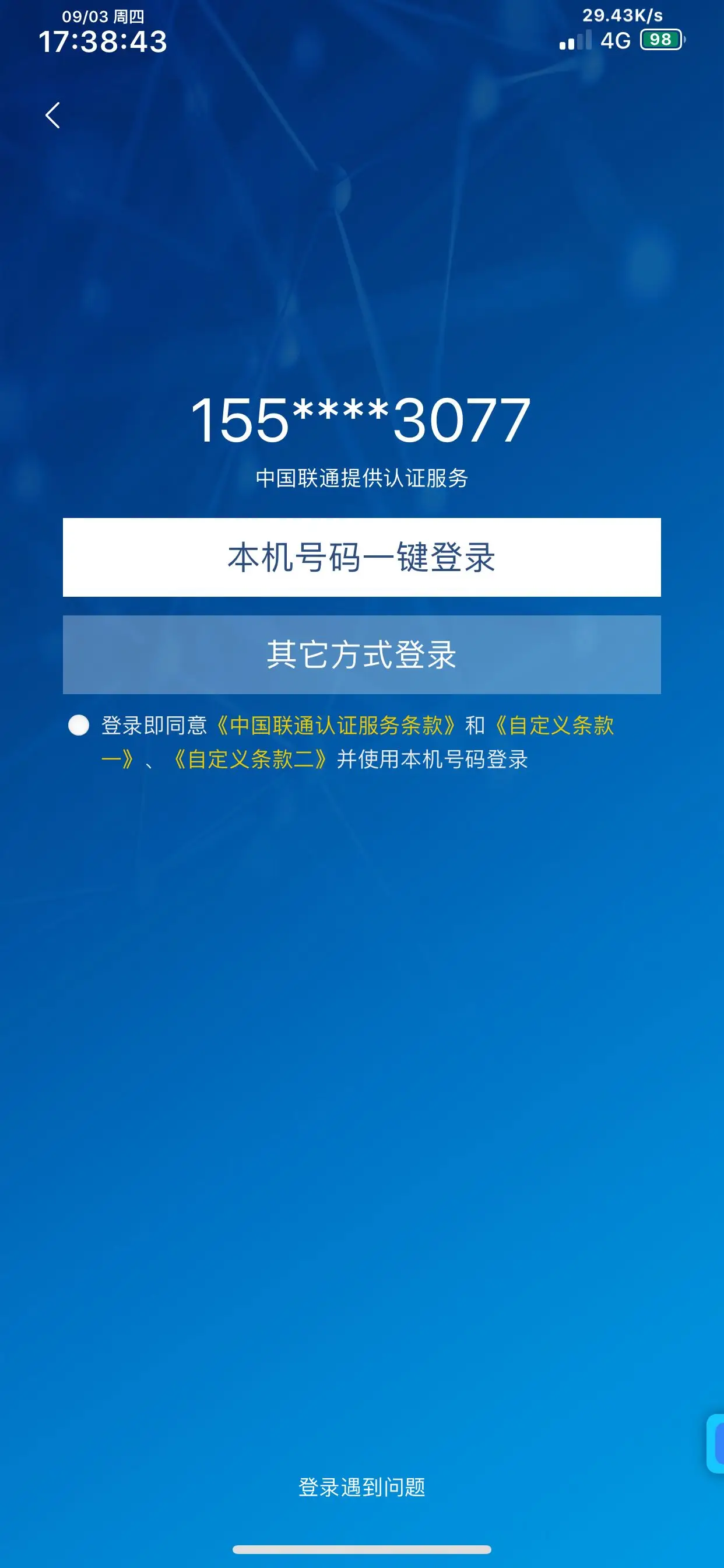Open the floating widget on the right edge
724x1568 pixels.
coord(715,1444)
